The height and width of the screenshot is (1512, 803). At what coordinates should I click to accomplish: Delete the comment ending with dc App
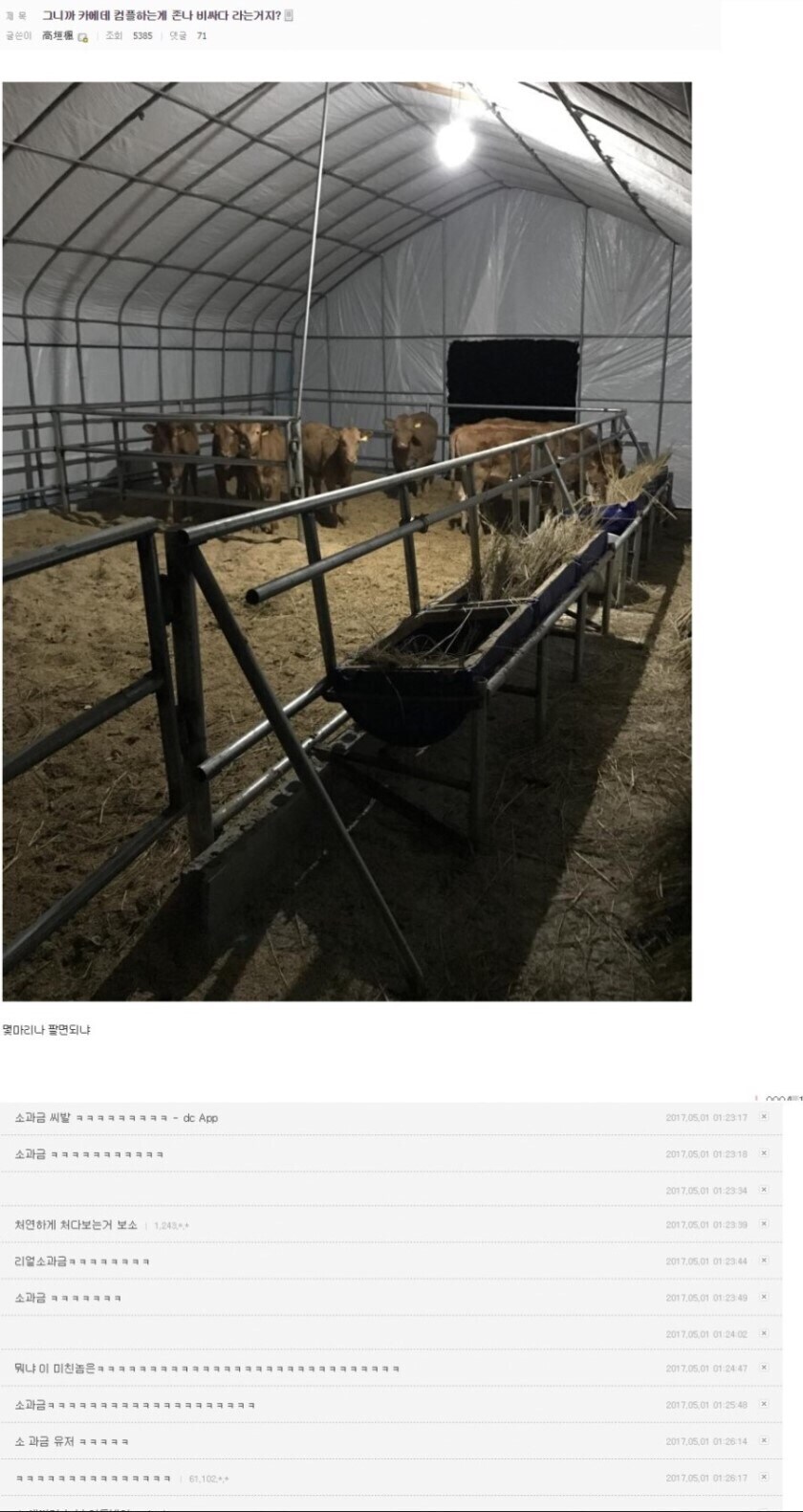(x=763, y=1117)
